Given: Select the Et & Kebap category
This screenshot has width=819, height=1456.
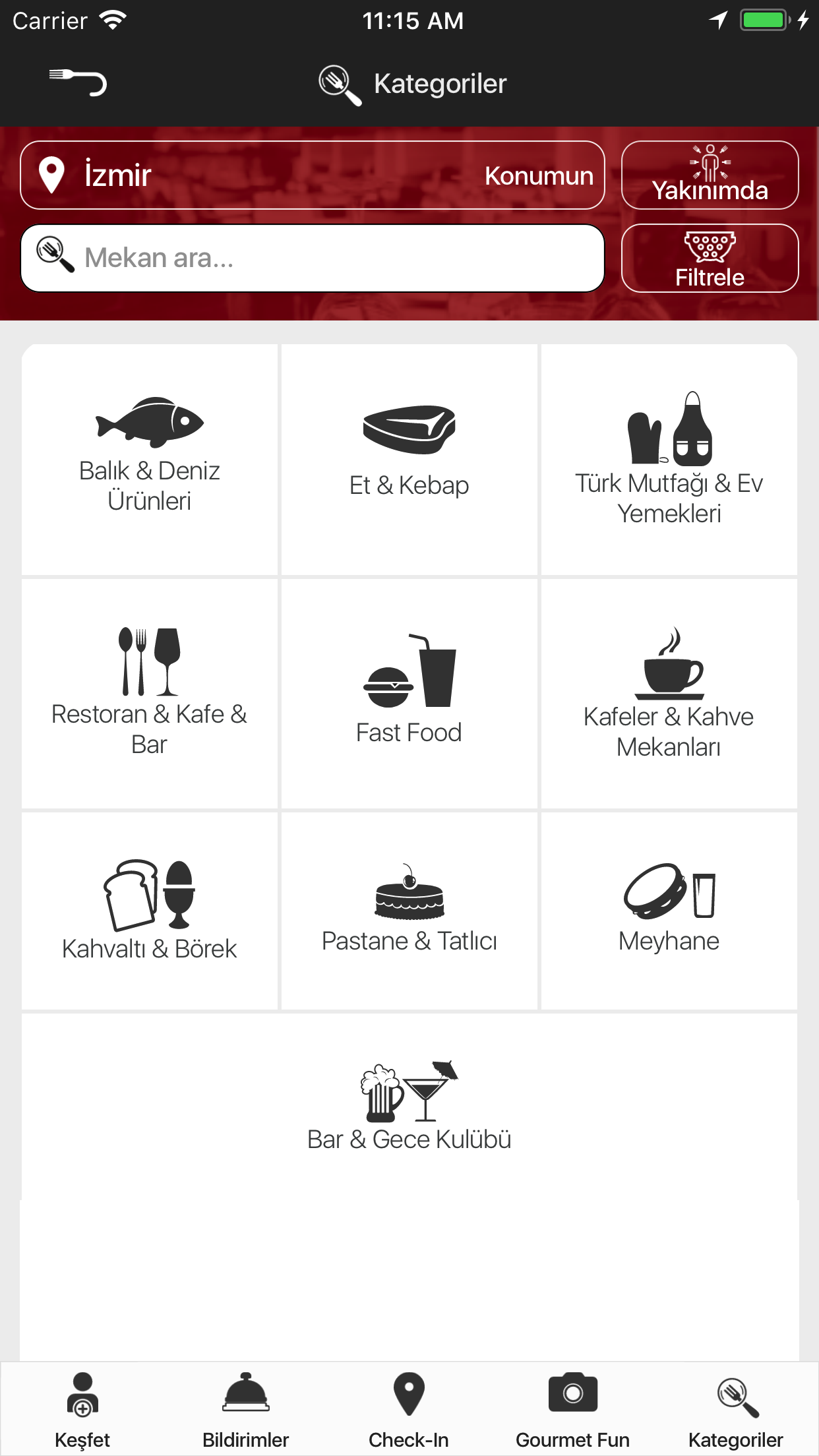Looking at the screenshot, I should [x=409, y=459].
